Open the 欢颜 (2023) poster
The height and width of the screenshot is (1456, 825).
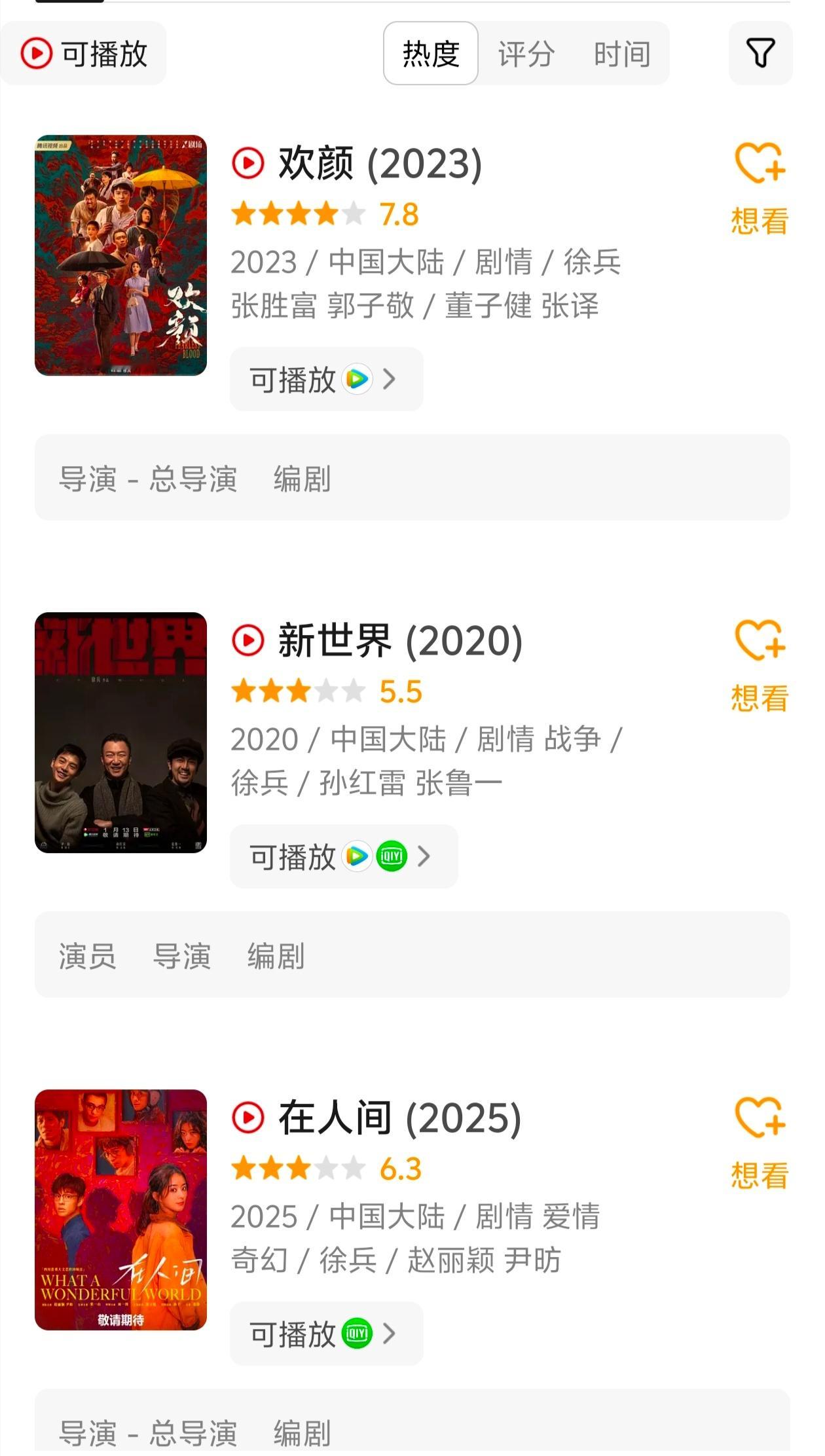coord(120,255)
